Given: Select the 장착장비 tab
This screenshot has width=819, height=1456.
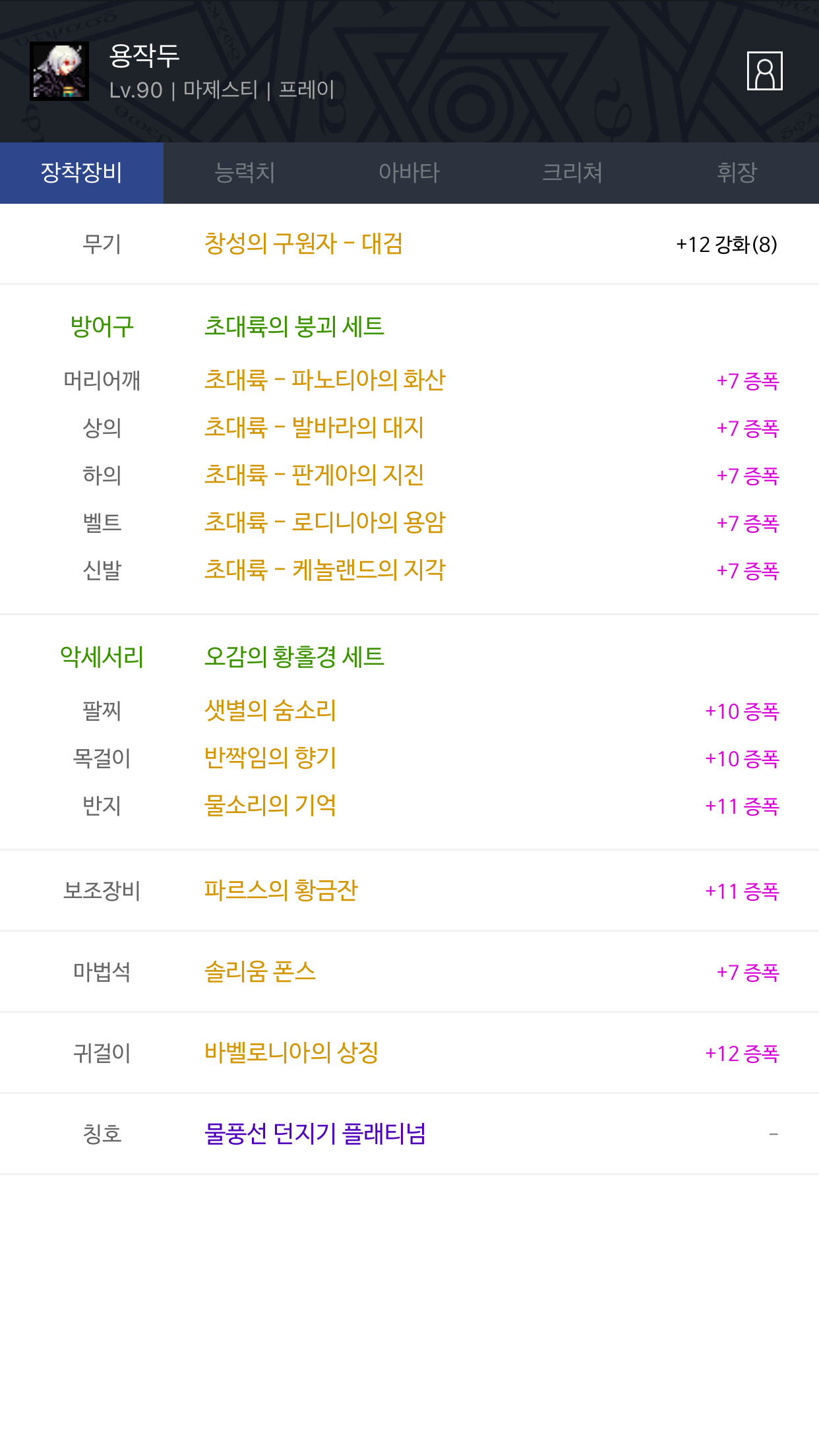Looking at the screenshot, I should pos(82,173).
